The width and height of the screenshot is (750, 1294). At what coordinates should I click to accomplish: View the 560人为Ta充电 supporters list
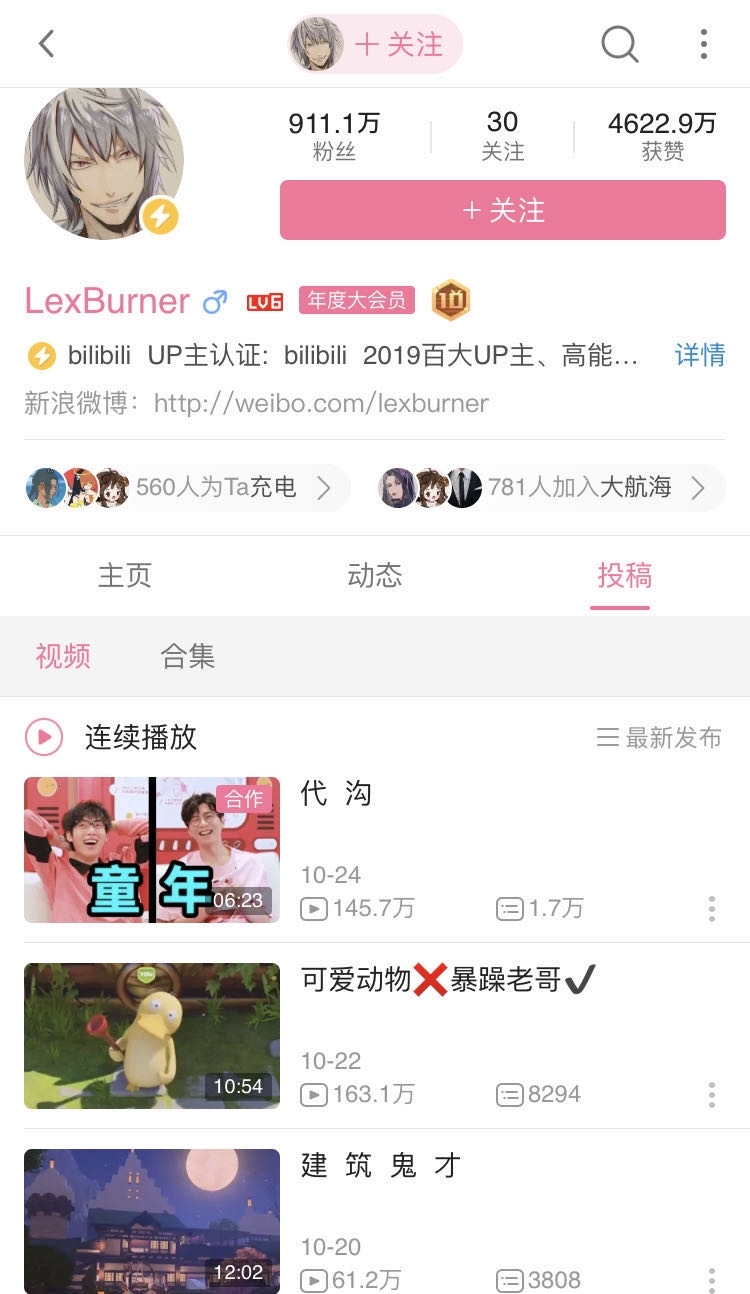coord(187,488)
